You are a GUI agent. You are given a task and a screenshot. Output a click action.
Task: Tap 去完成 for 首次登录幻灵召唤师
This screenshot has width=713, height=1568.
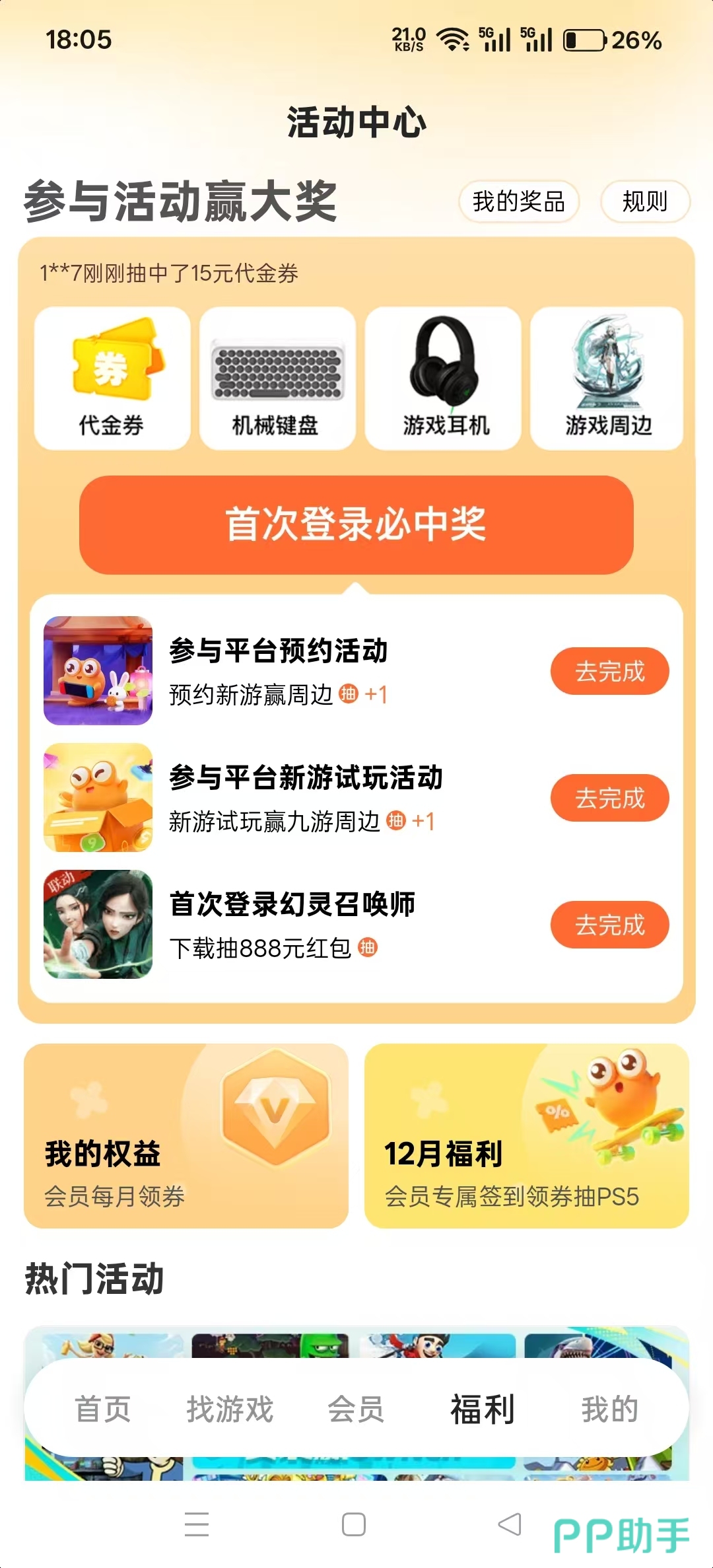(x=609, y=925)
